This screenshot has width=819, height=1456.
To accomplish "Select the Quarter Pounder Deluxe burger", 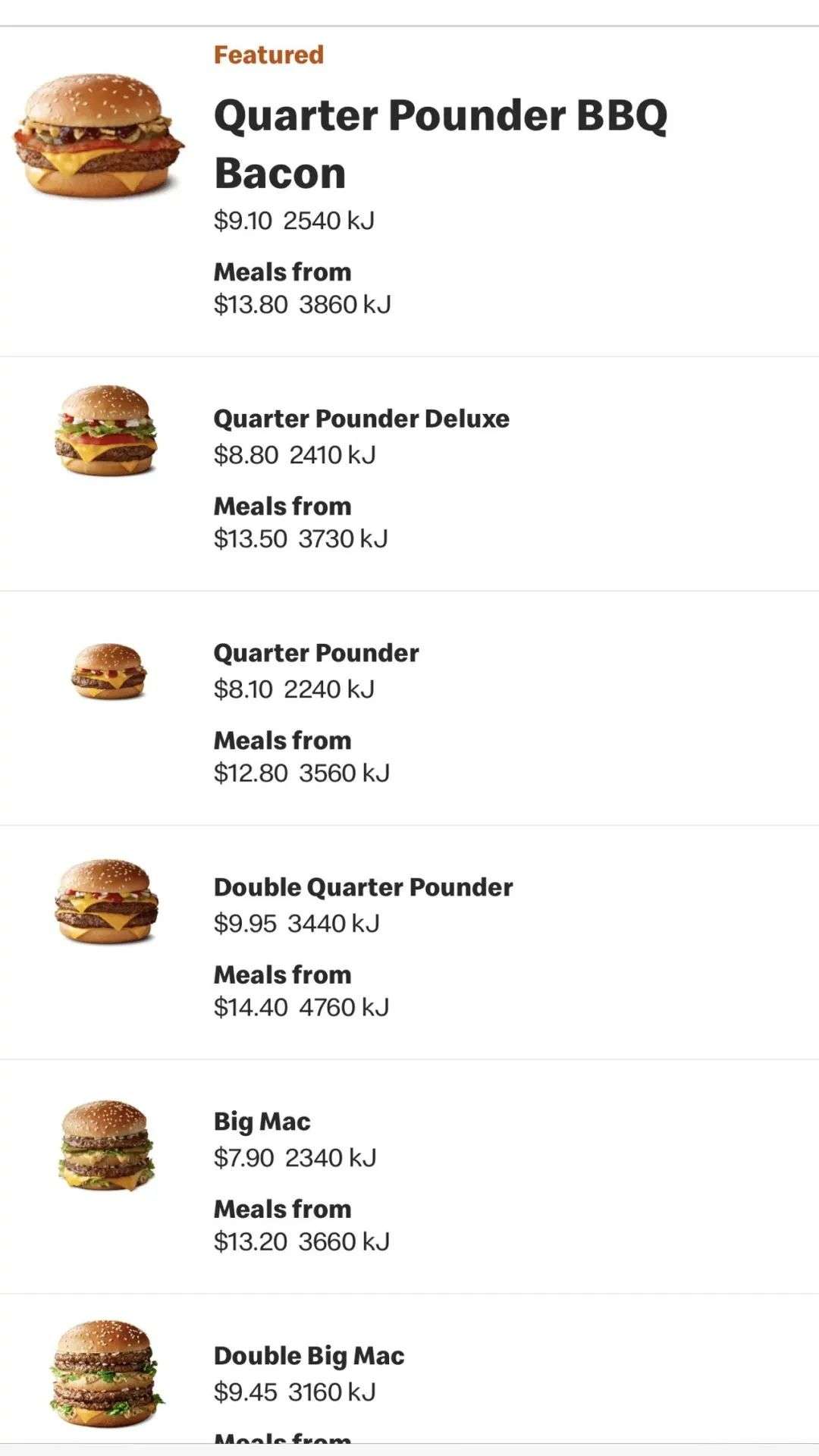I will pos(361,419).
